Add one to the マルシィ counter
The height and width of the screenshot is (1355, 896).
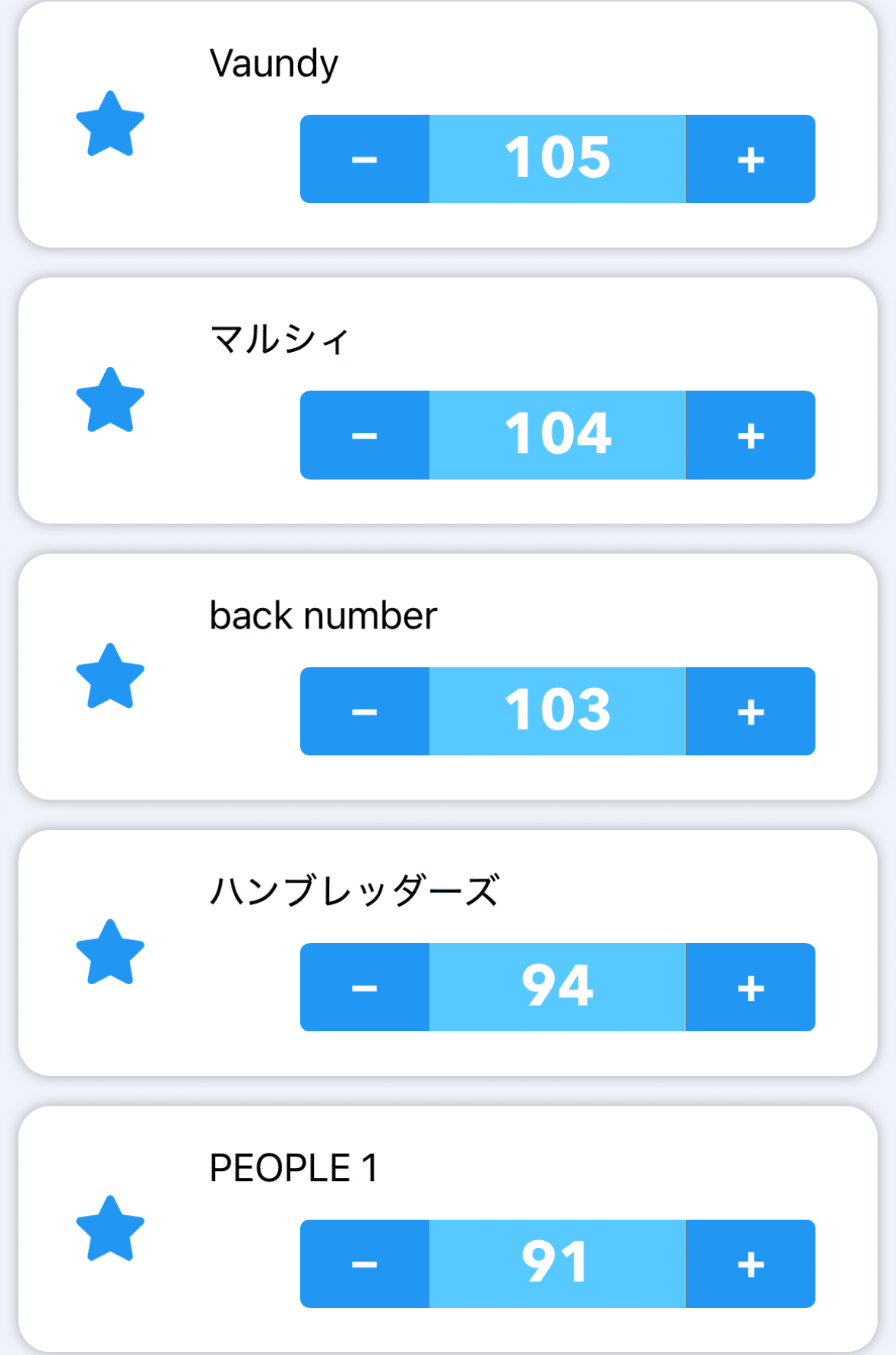[x=750, y=435]
